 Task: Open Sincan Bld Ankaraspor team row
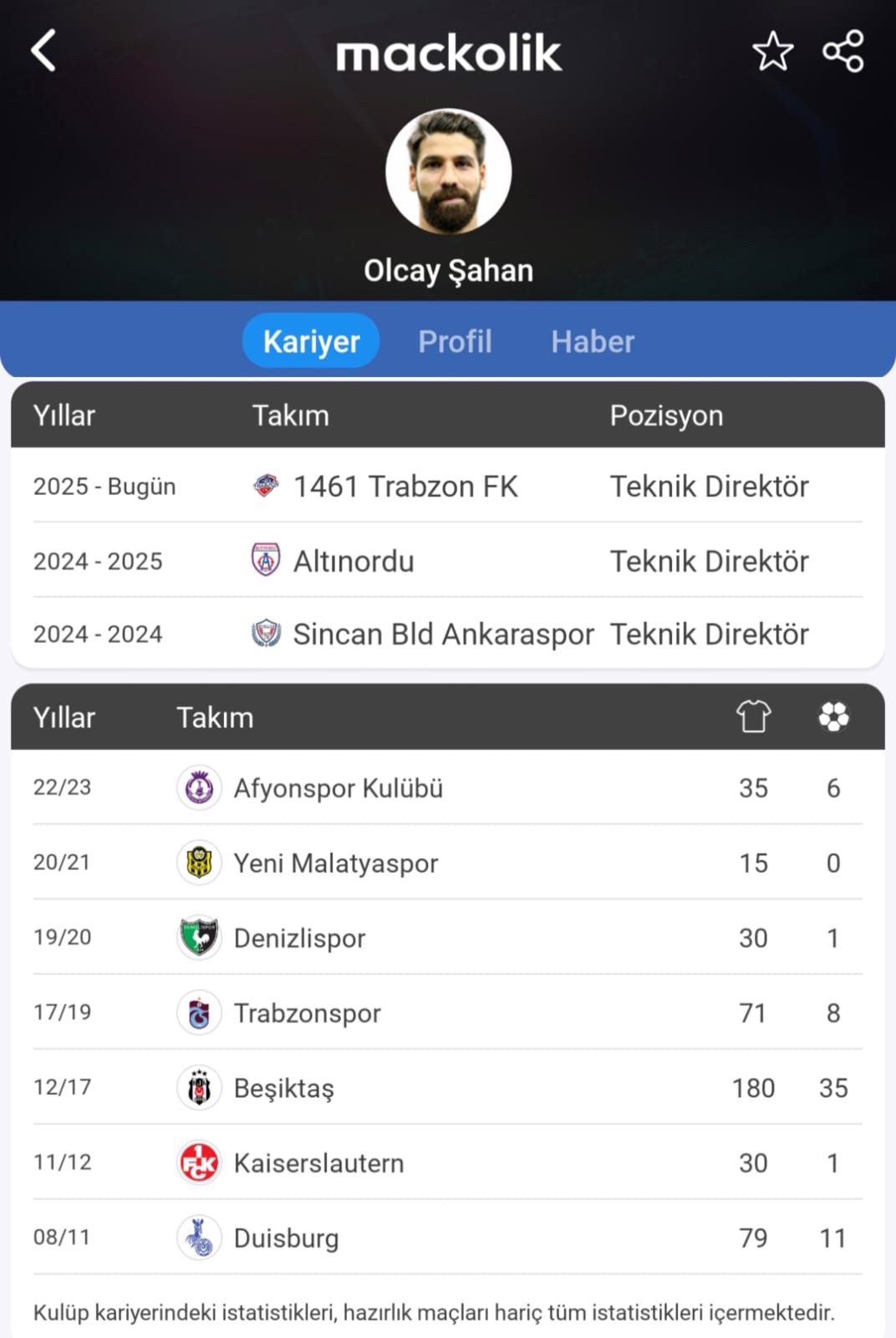(x=443, y=635)
